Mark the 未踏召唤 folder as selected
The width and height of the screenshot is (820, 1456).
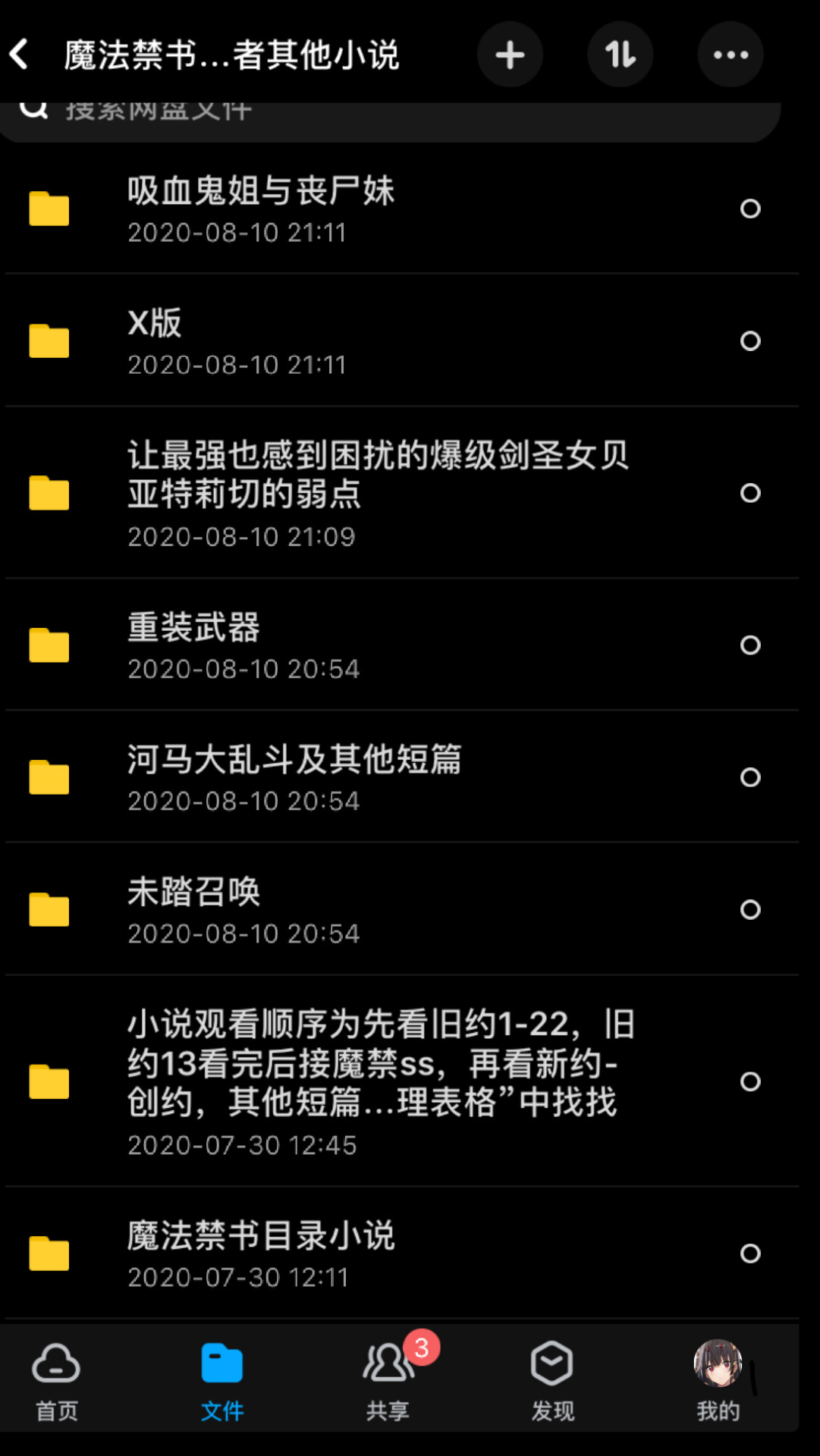click(x=750, y=909)
